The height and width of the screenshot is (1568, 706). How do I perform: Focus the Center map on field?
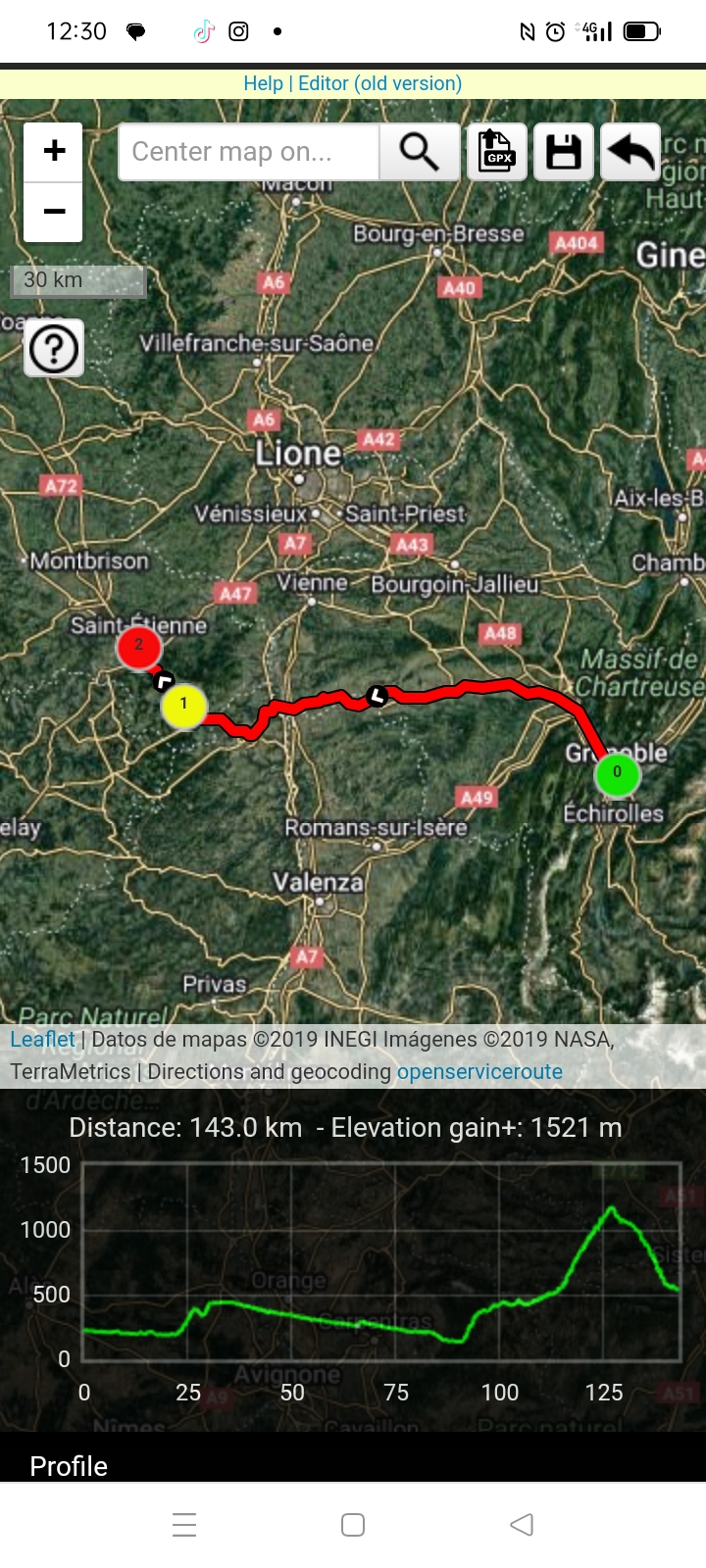pyautogui.click(x=248, y=152)
